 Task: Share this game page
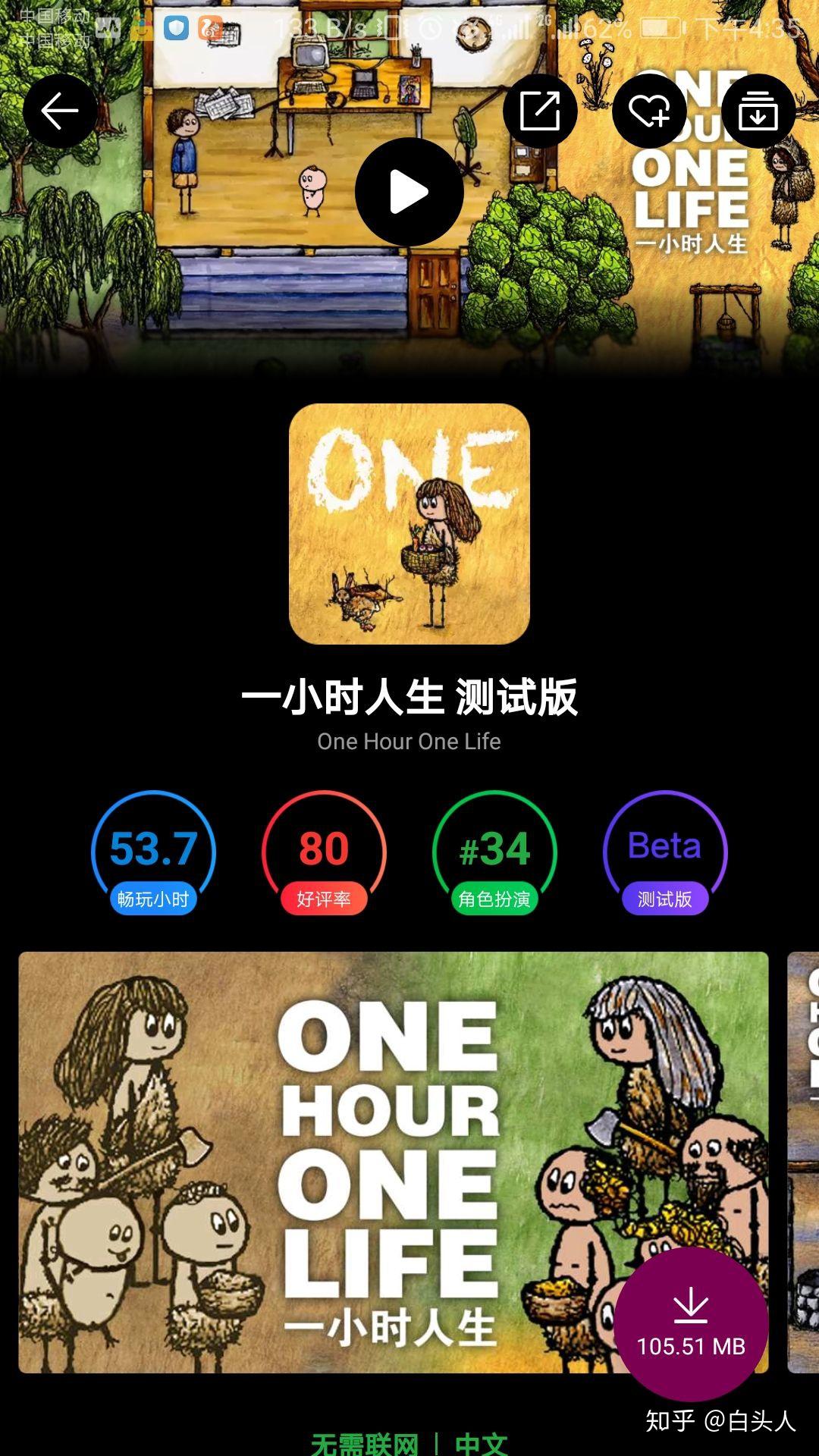pyautogui.click(x=540, y=111)
